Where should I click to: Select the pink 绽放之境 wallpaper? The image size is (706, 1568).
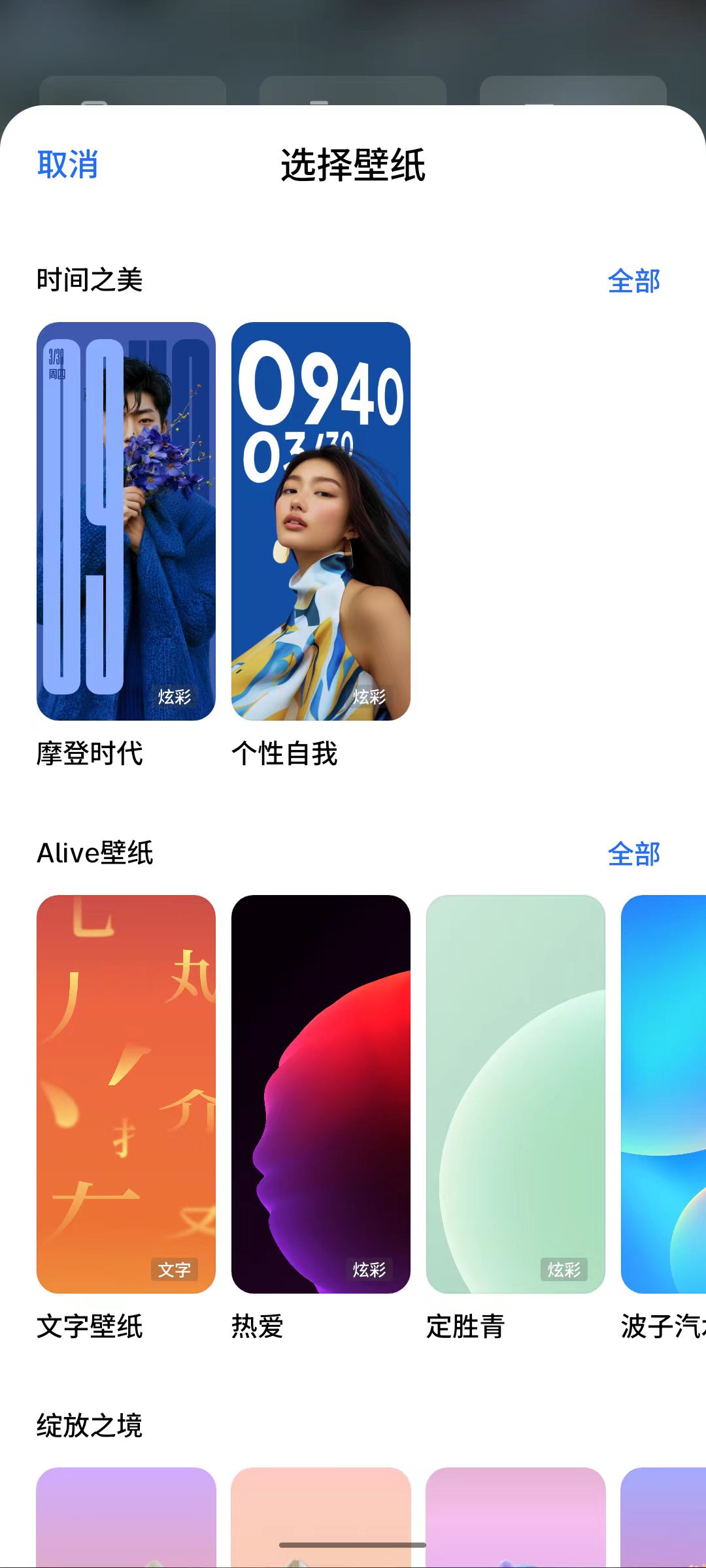tap(516, 1516)
